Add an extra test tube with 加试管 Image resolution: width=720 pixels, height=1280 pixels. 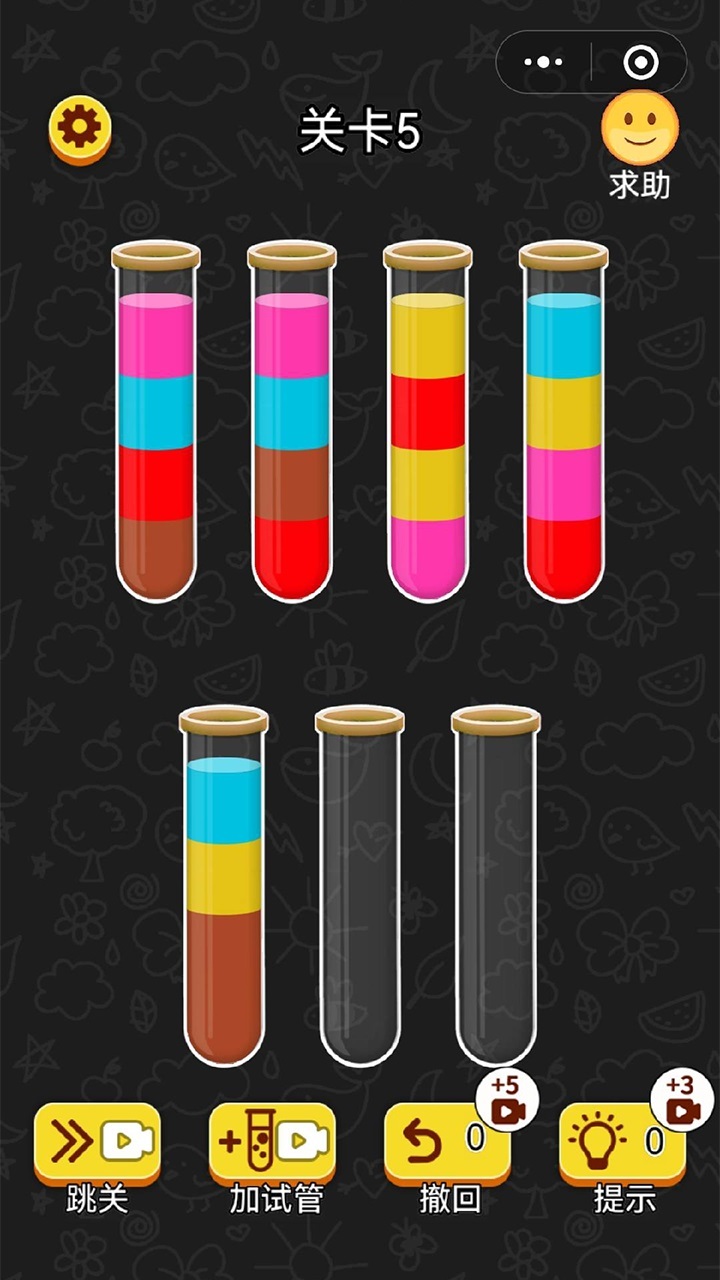[x=272, y=1143]
